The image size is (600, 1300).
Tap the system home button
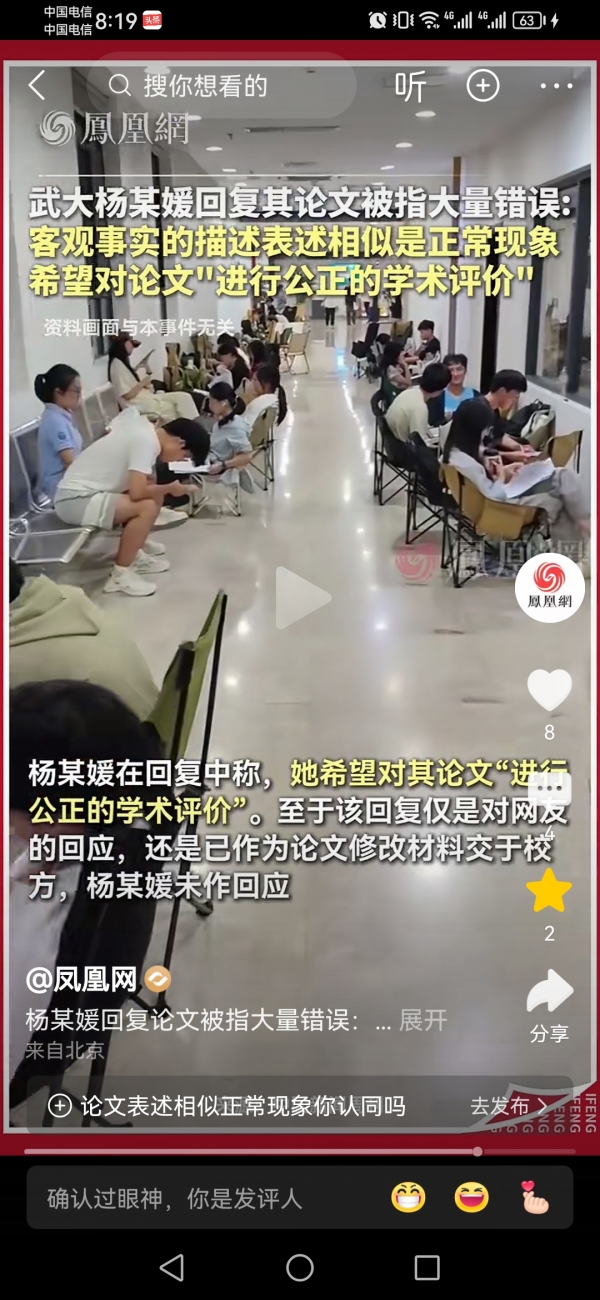[x=300, y=1268]
